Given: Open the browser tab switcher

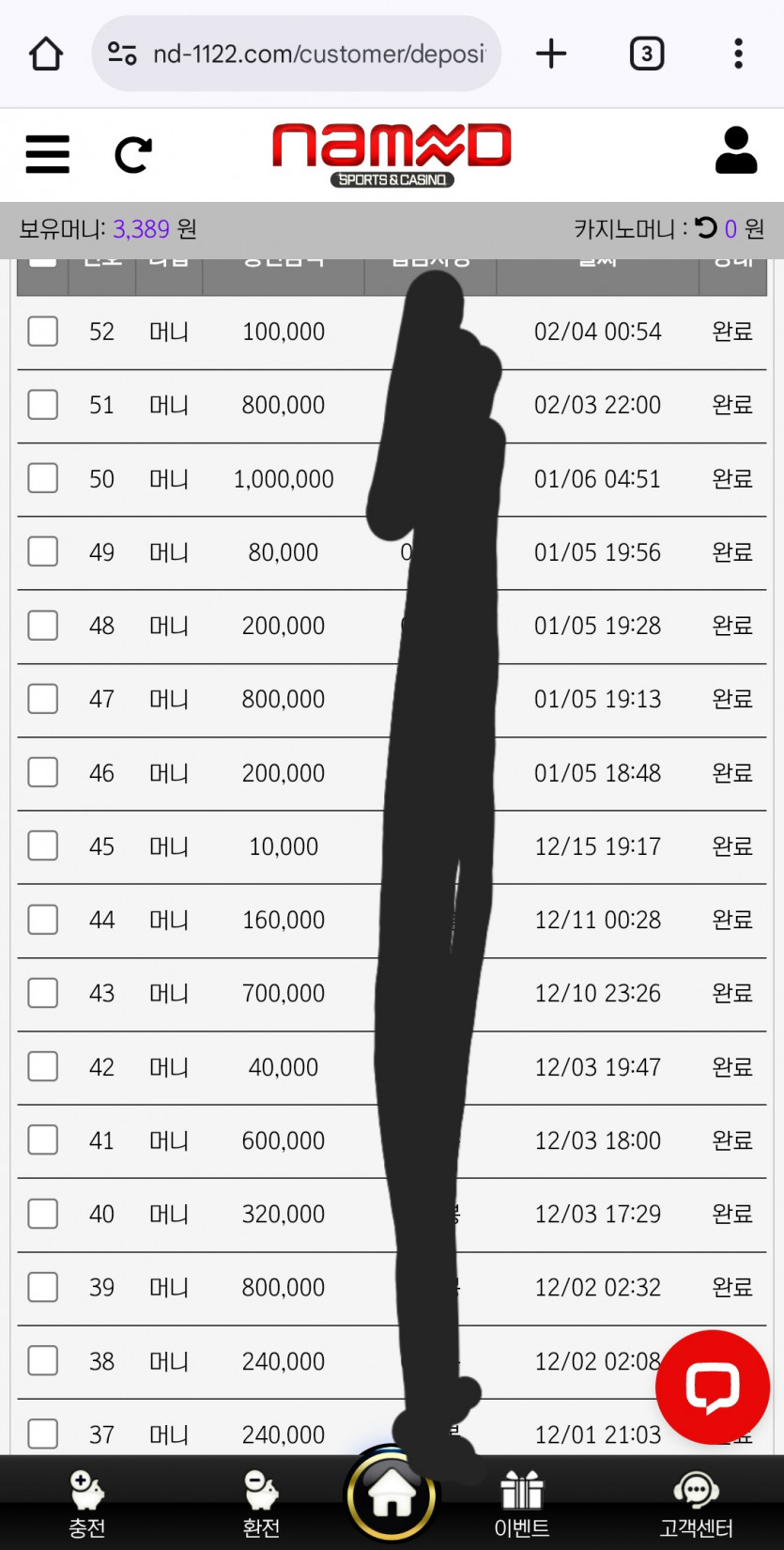Looking at the screenshot, I should [x=646, y=54].
